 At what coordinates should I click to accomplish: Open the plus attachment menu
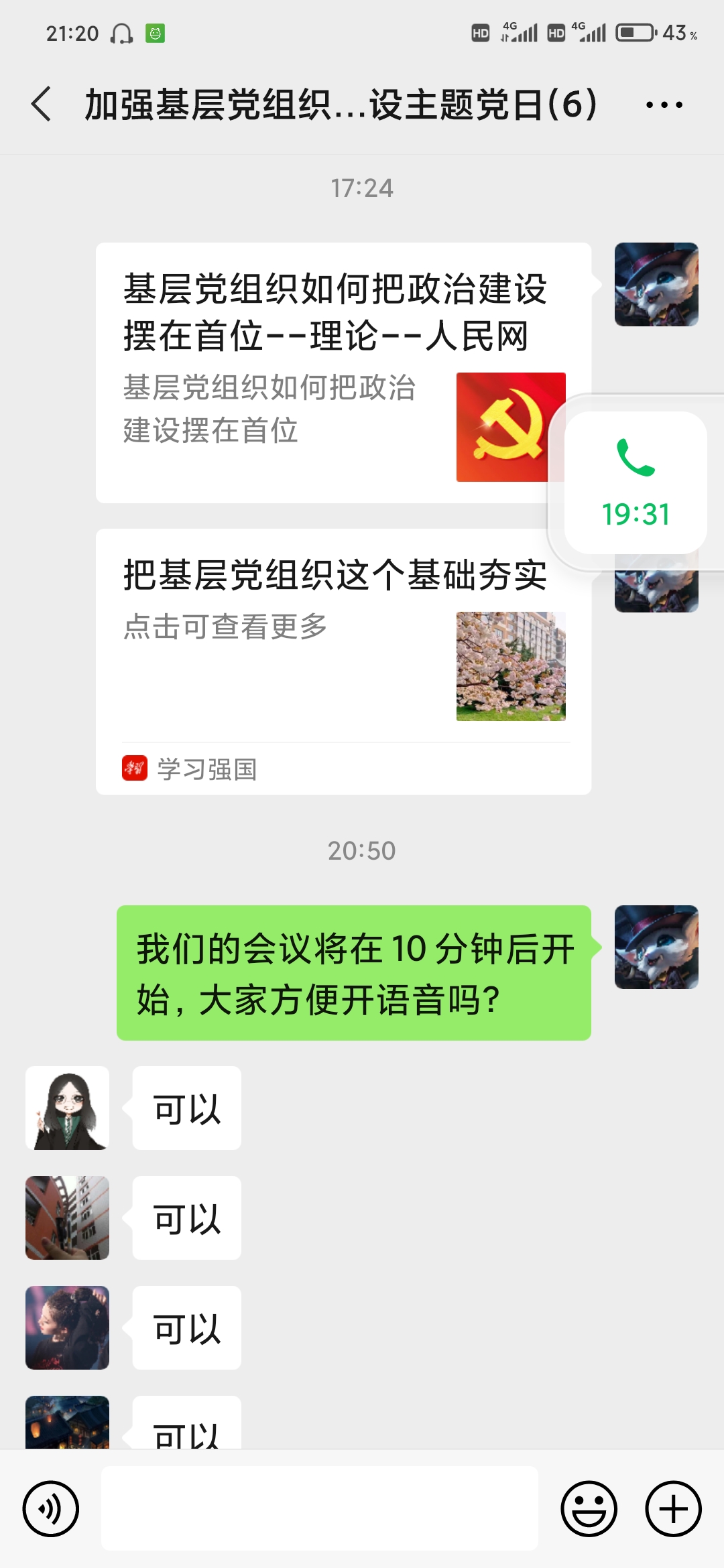(673, 1508)
